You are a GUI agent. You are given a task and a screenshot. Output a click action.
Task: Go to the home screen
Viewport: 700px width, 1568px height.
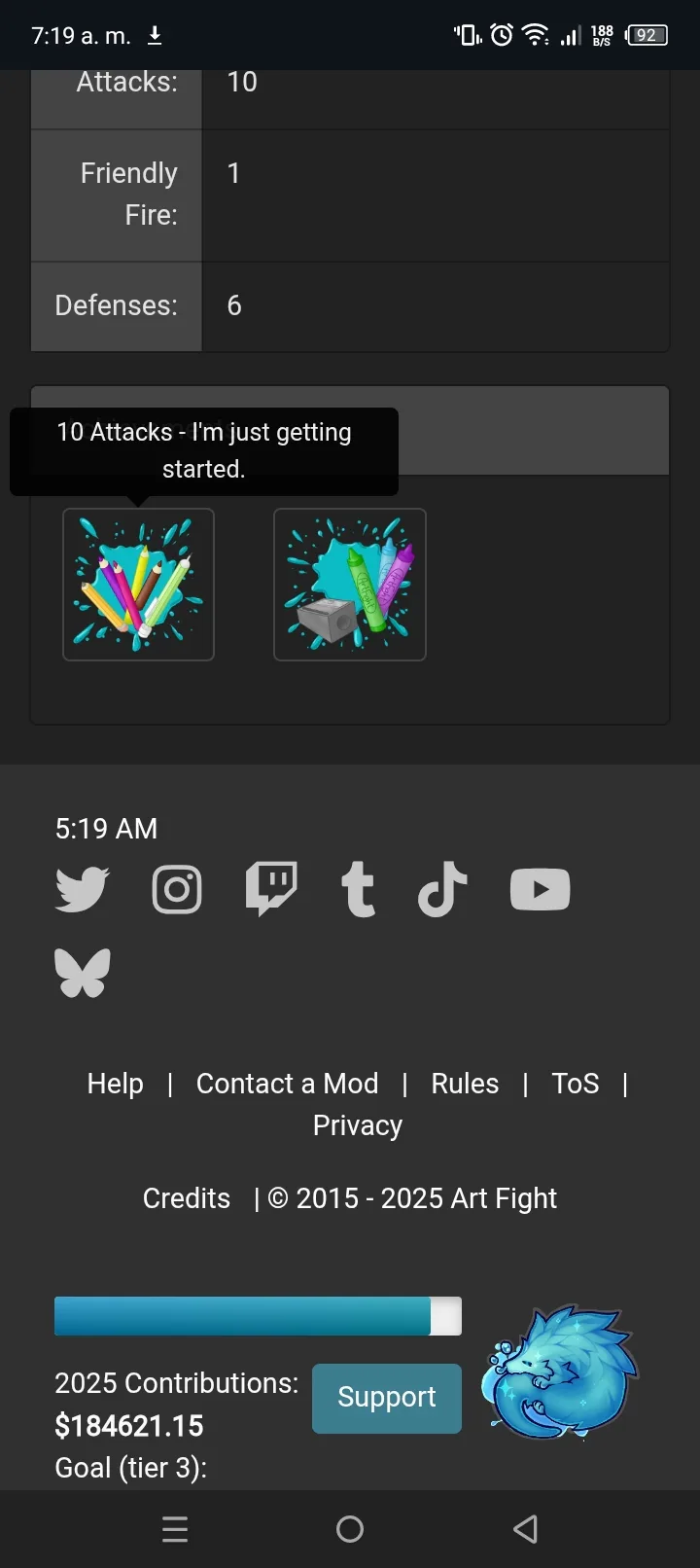(350, 1529)
